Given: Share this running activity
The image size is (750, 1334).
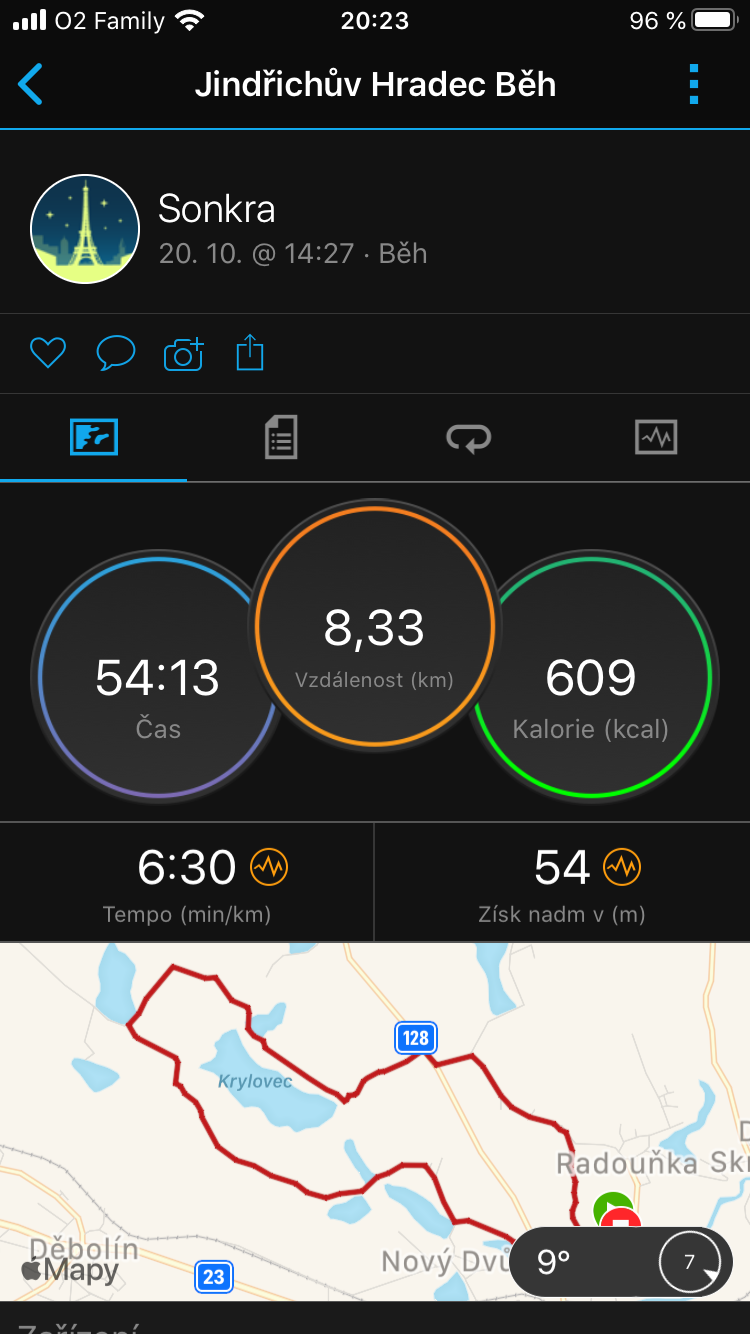Looking at the screenshot, I should pos(250,353).
